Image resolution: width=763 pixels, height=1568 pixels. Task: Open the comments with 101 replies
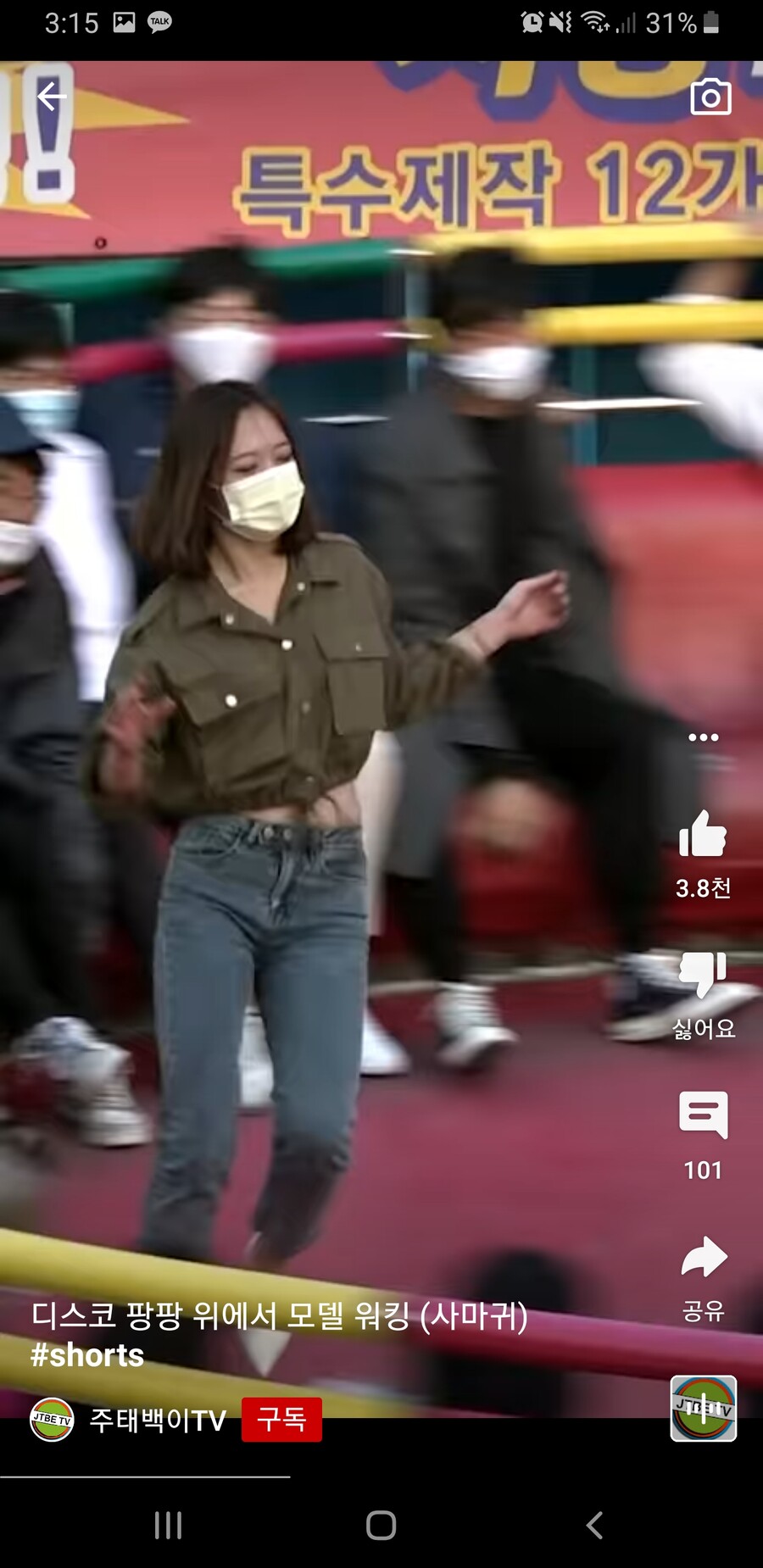coord(703,1115)
